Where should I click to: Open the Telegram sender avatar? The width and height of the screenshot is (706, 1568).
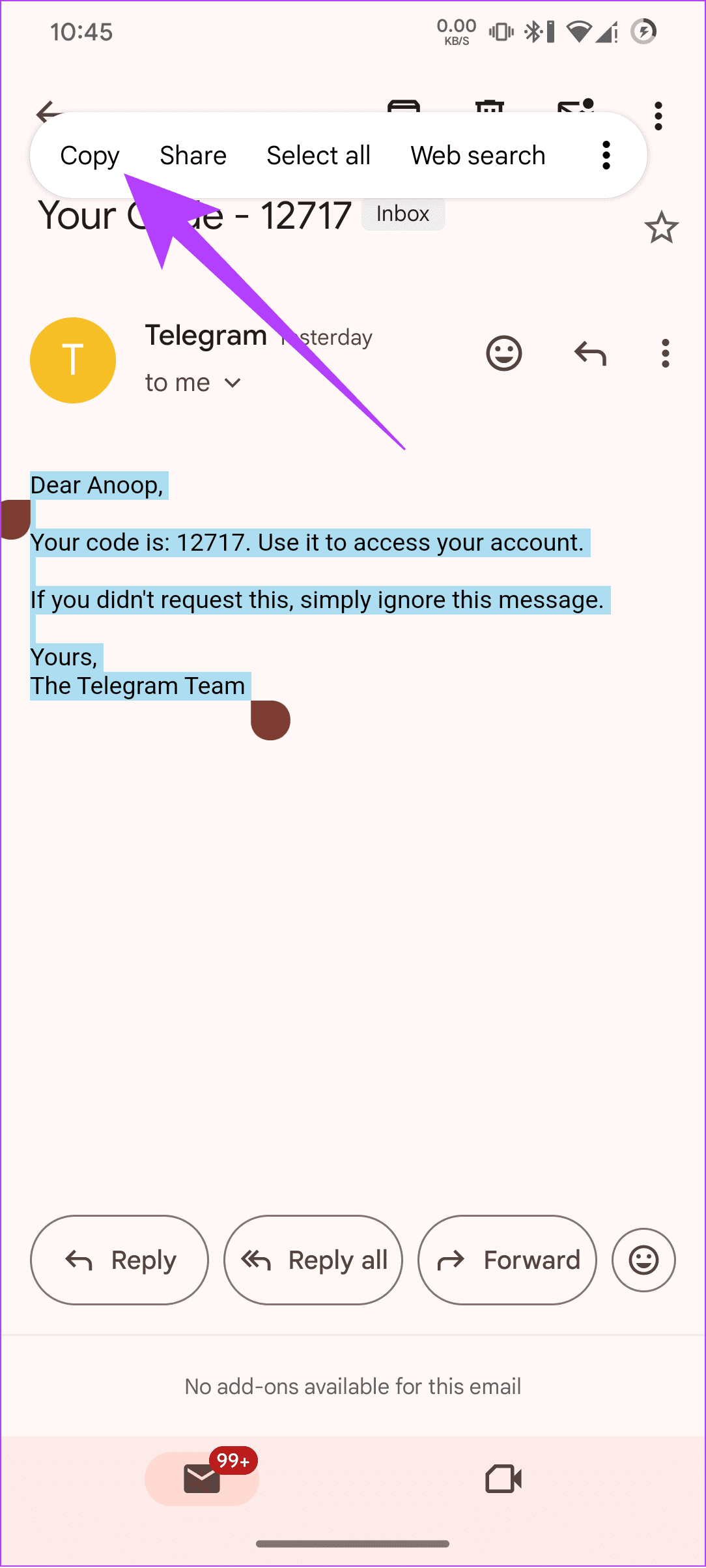click(x=73, y=360)
